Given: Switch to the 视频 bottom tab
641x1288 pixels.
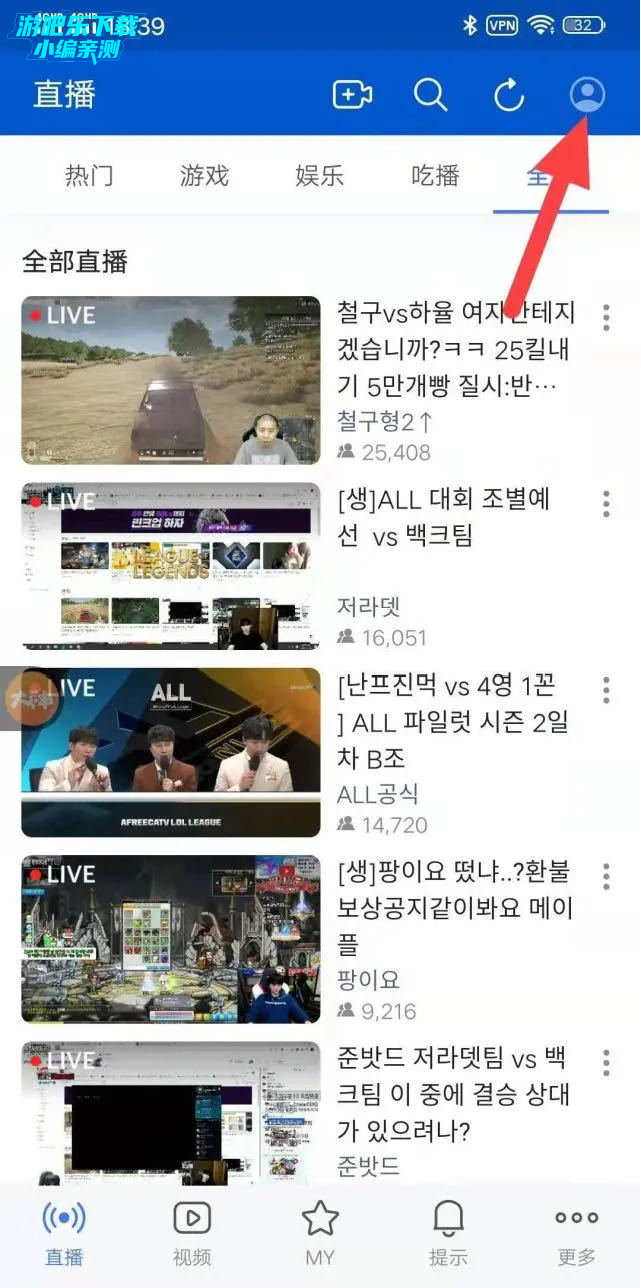Looking at the screenshot, I should point(192,1233).
